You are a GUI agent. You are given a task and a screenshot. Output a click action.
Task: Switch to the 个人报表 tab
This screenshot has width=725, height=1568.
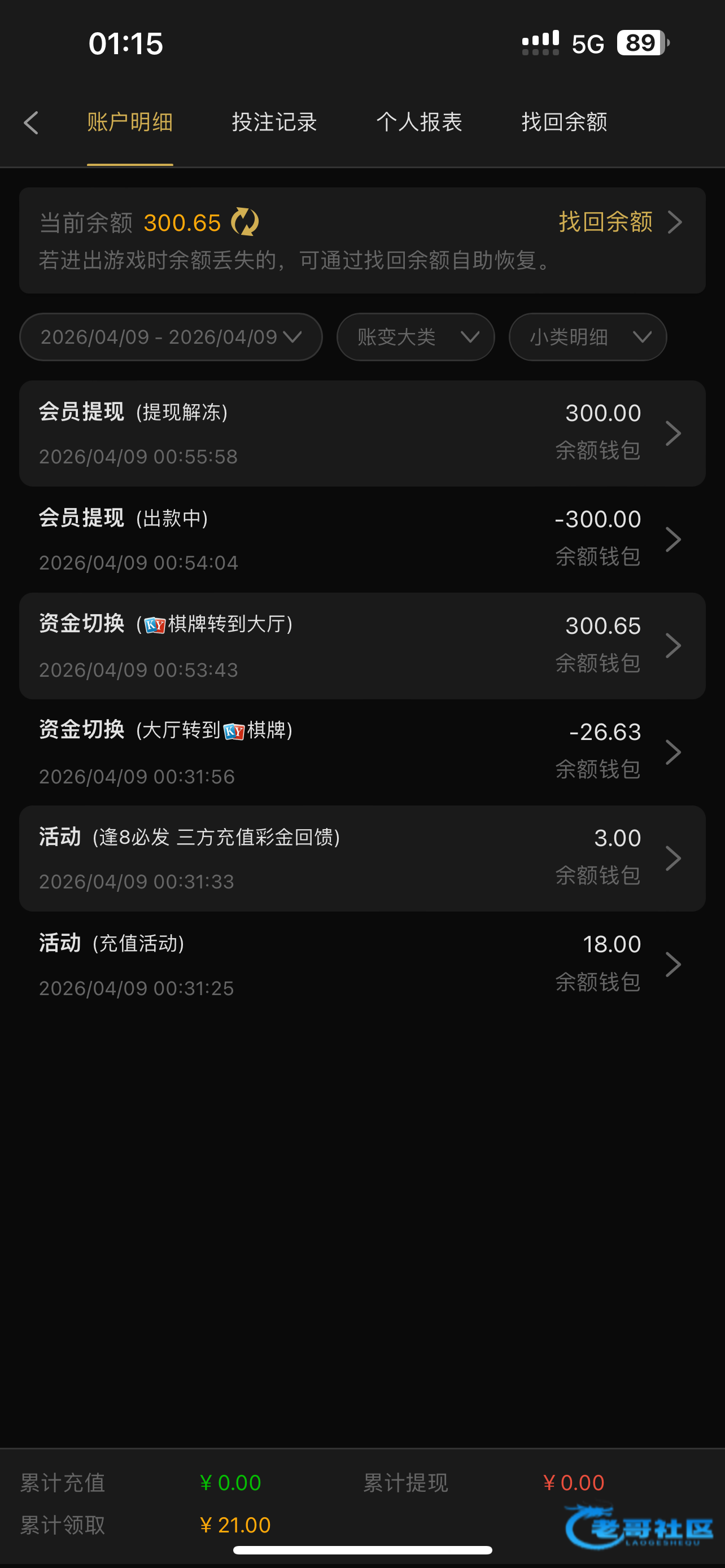[419, 122]
